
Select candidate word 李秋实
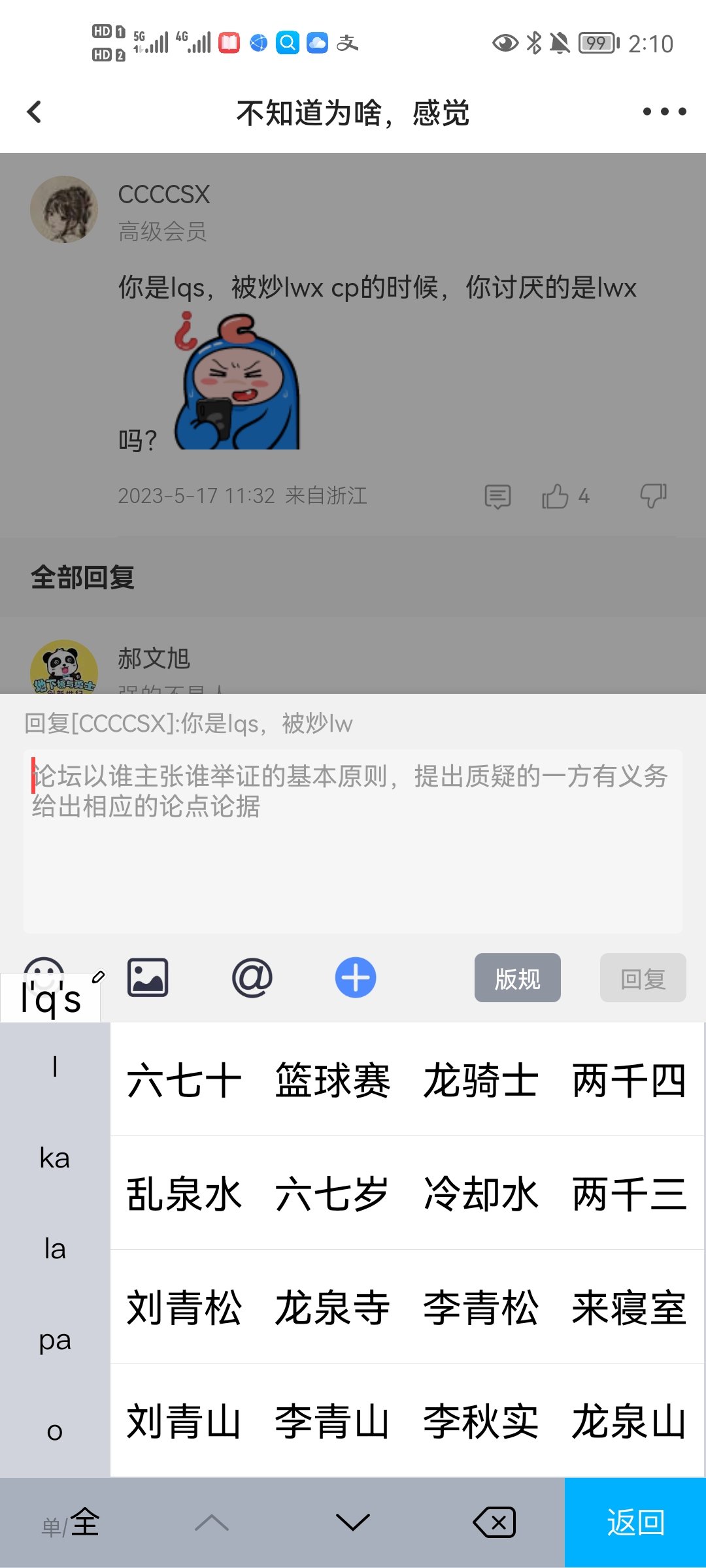click(x=481, y=1422)
